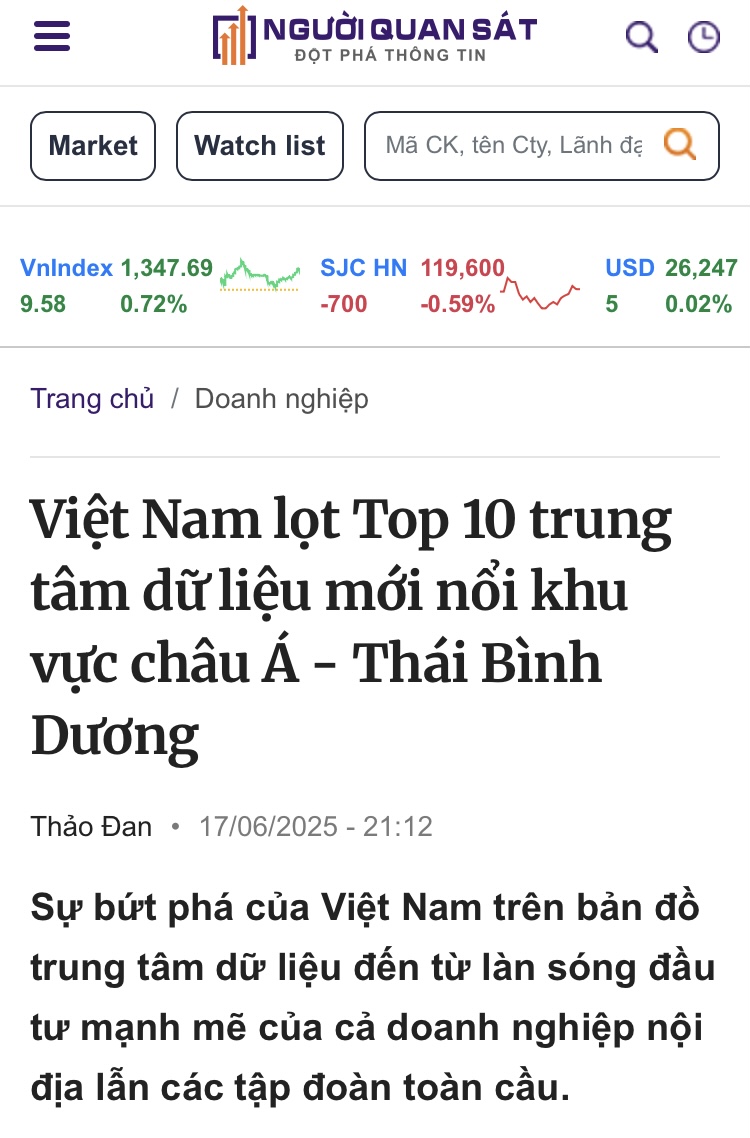The width and height of the screenshot is (750, 1138).
Task: View VnIndex ticker details
Action: 66,268
